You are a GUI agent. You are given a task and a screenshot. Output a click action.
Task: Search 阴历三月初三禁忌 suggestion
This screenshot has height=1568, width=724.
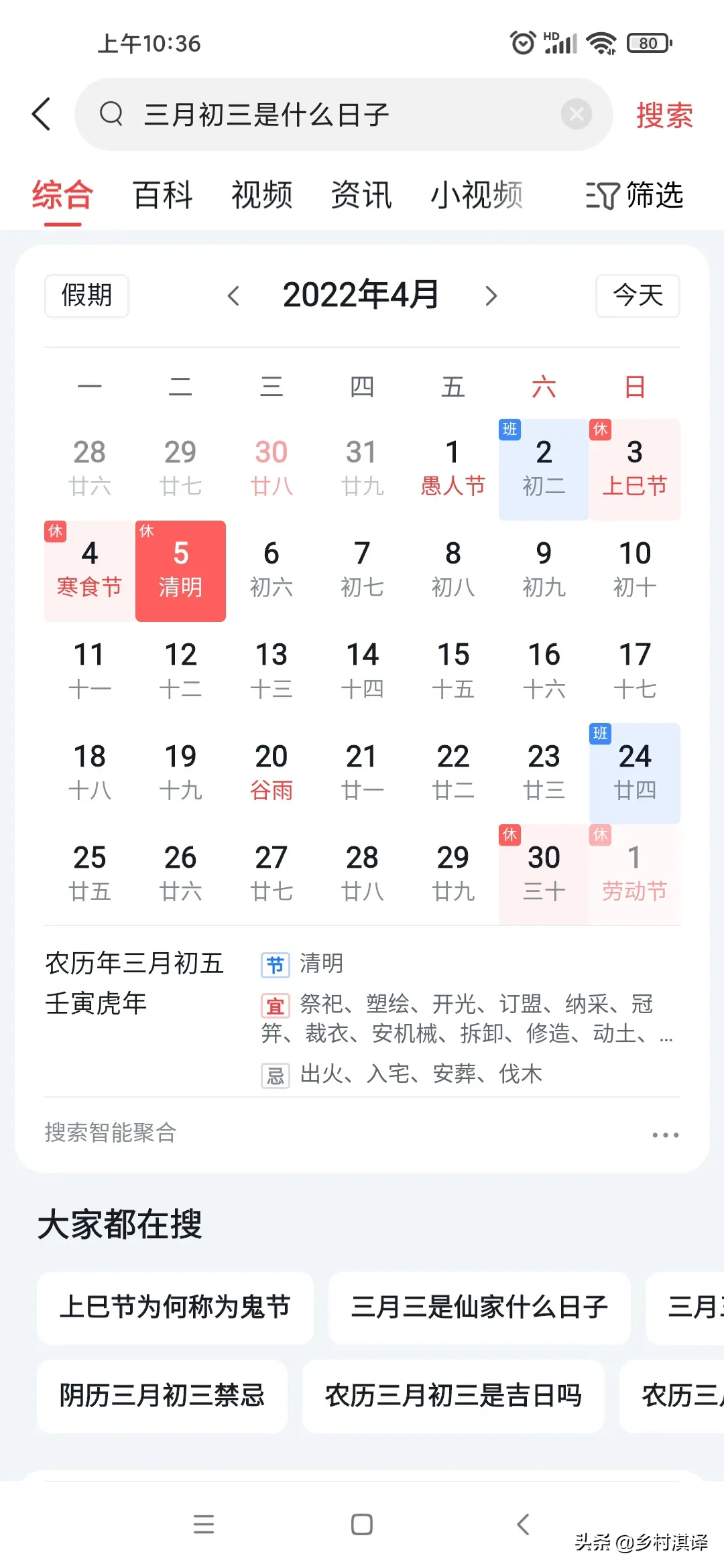click(162, 1396)
